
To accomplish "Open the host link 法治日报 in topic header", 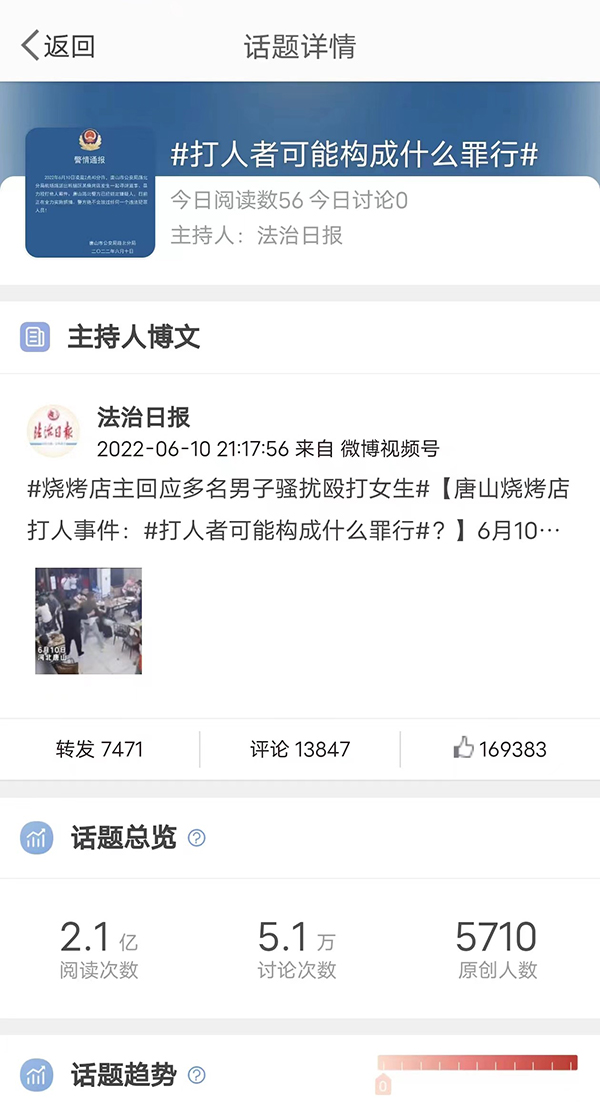I will (x=300, y=236).
